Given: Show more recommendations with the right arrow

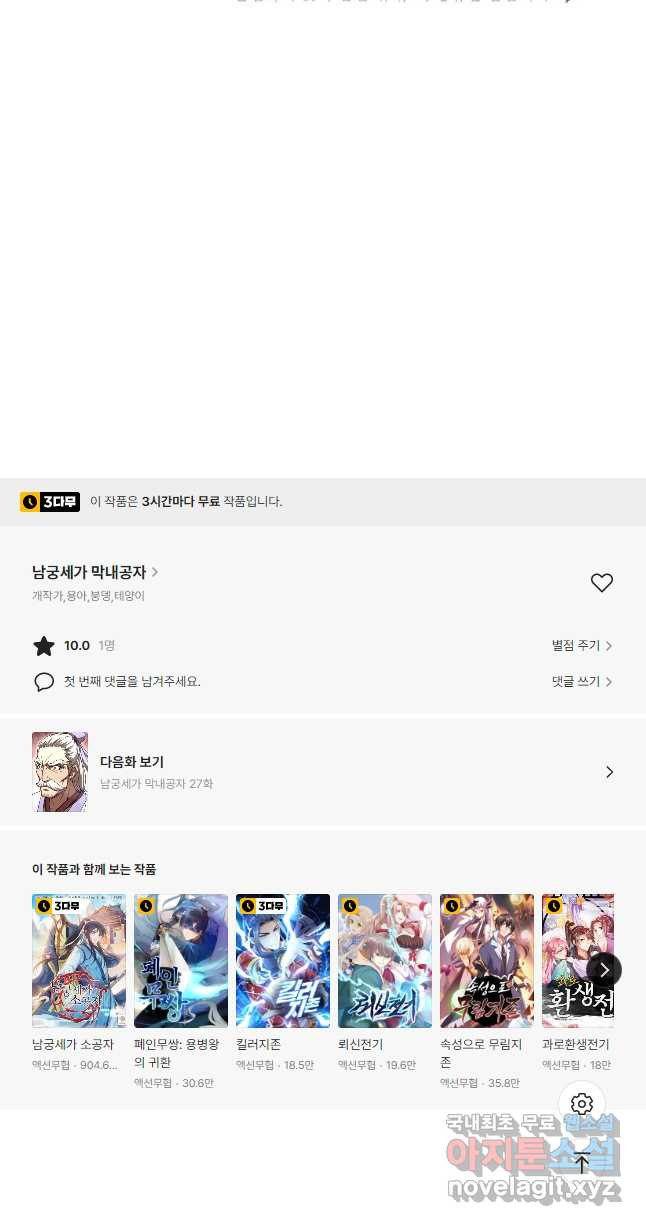Looking at the screenshot, I should pyautogui.click(x=604, y=969).
